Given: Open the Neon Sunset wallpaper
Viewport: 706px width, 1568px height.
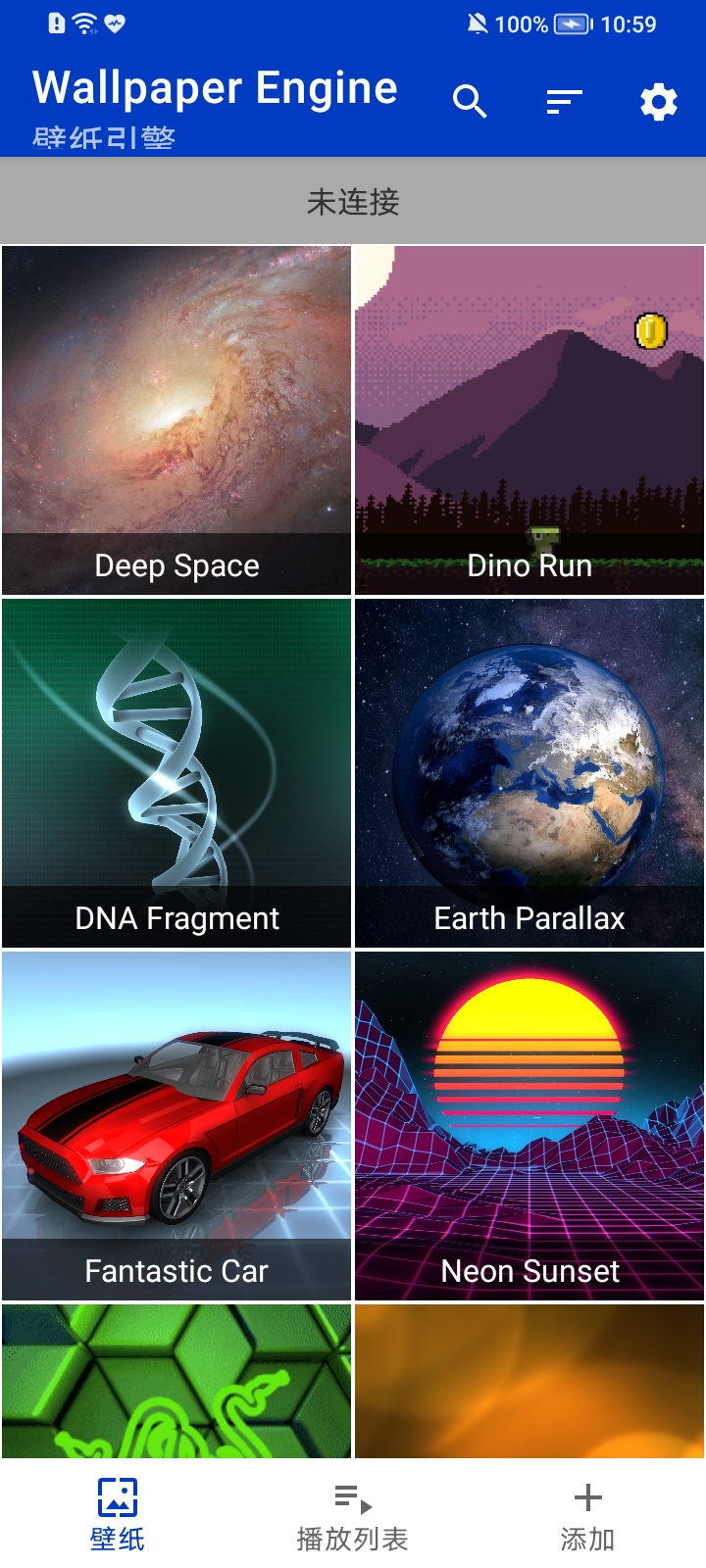Looking at the screenshot, I should click(x=529, y=1126).
